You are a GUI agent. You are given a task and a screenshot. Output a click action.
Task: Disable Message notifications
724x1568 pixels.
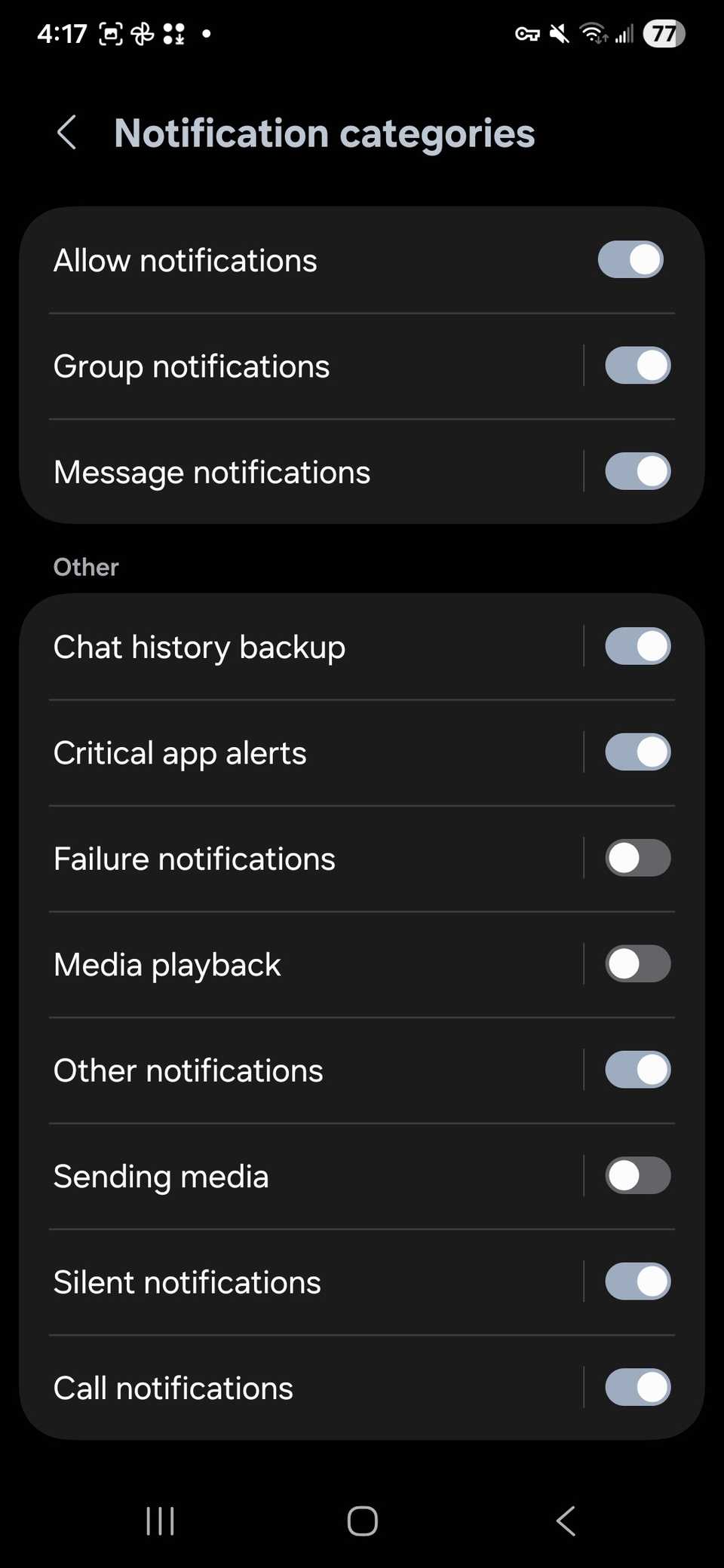637,471
